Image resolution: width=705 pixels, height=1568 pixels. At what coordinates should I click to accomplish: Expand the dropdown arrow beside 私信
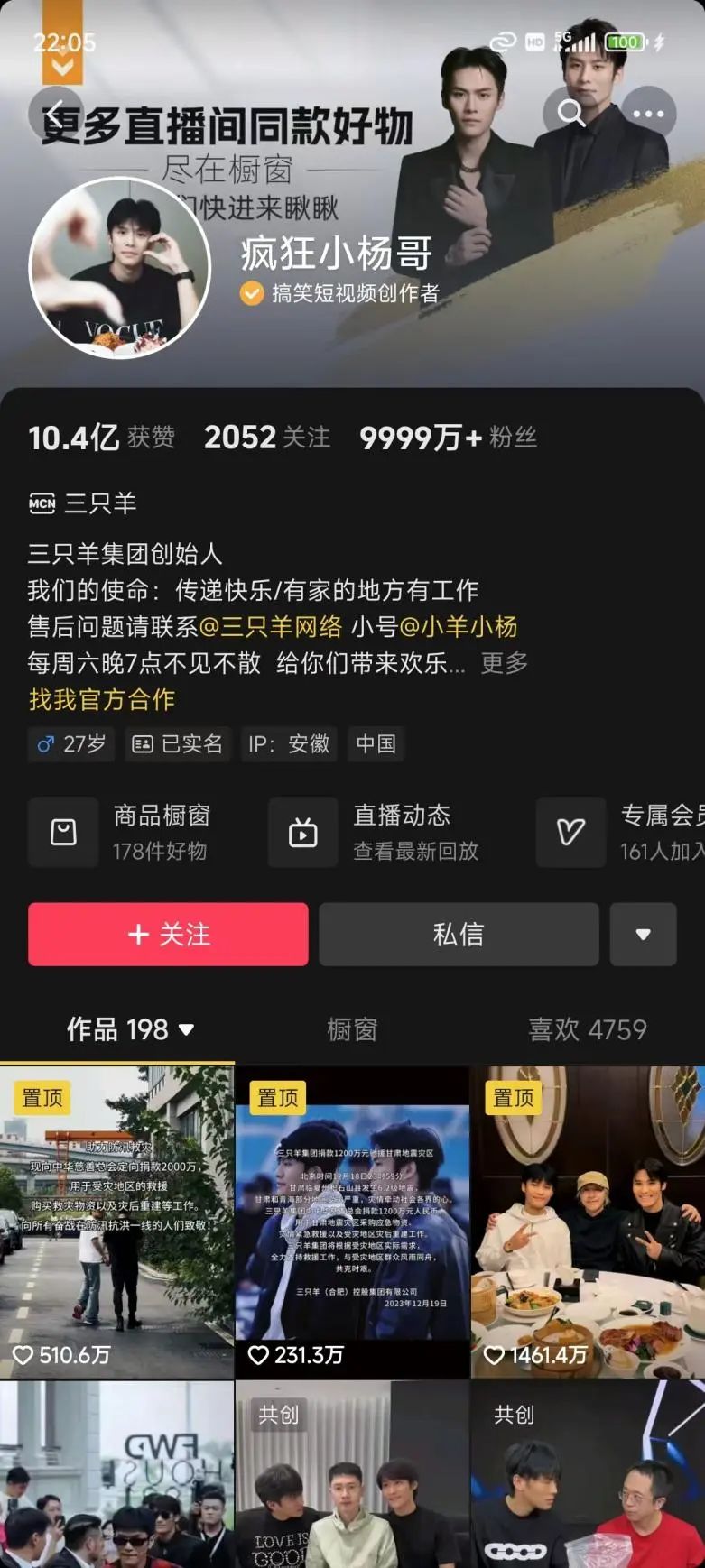pos(643,935)
